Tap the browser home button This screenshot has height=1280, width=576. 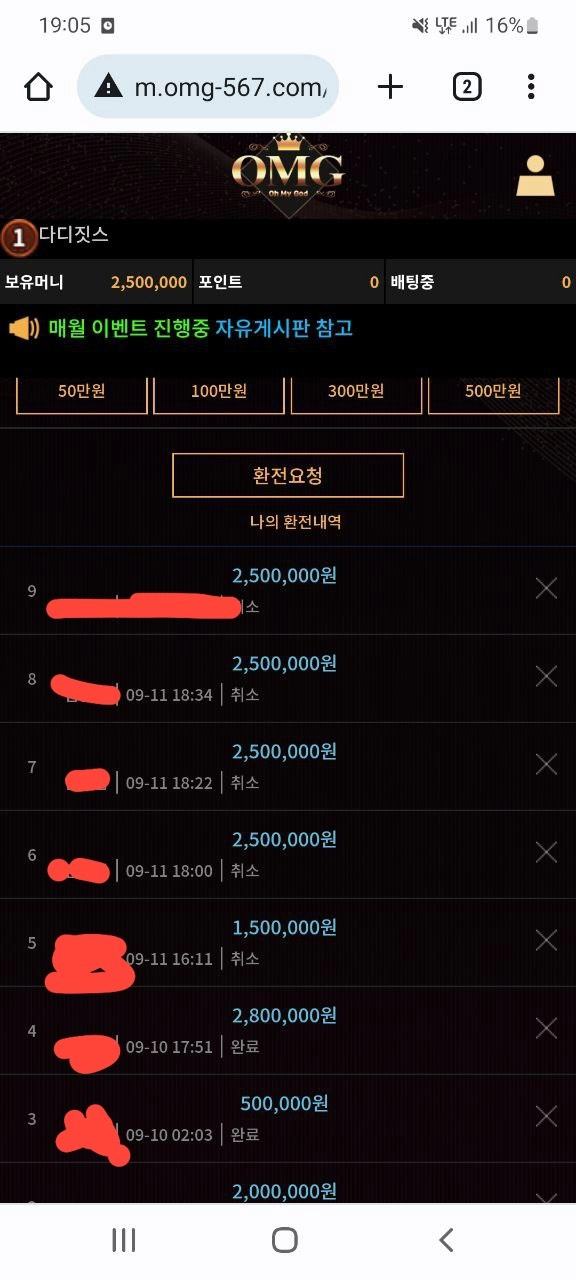tap(38, 87)
